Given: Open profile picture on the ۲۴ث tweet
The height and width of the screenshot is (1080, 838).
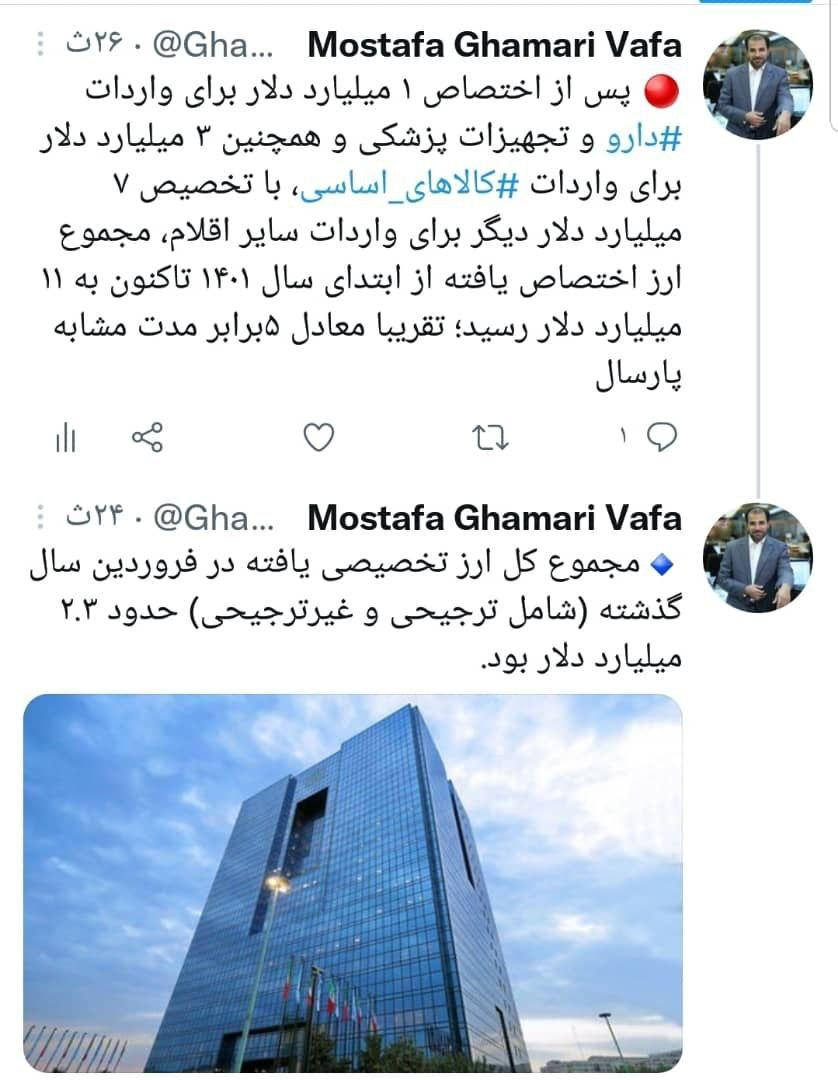Looking at the screenshot, I should coord(757,557).
